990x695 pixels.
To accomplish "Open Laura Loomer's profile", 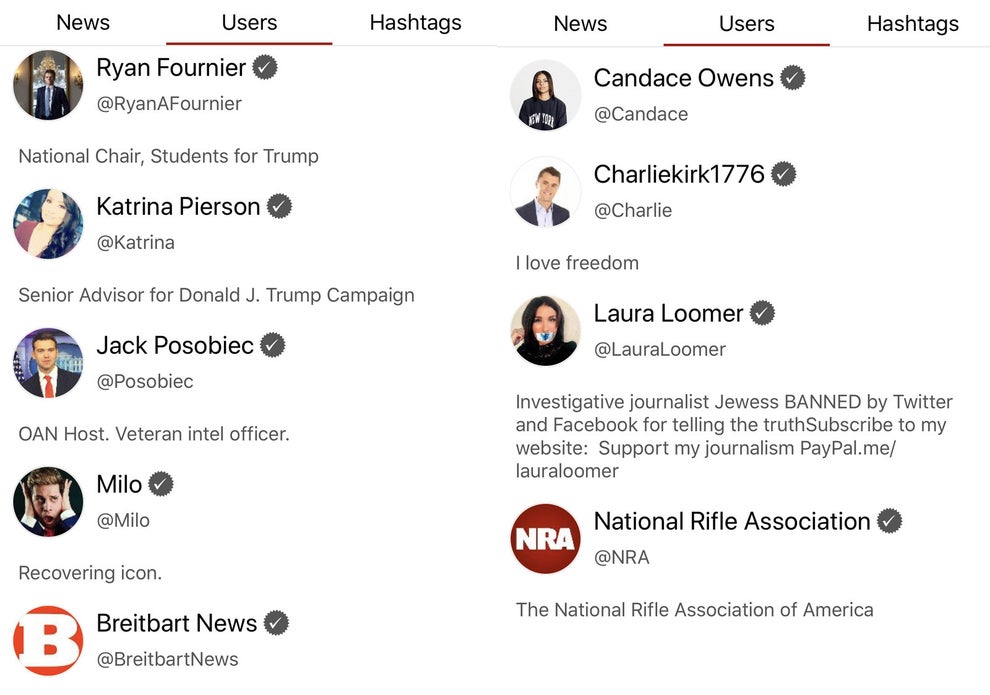I will point(668,314).
